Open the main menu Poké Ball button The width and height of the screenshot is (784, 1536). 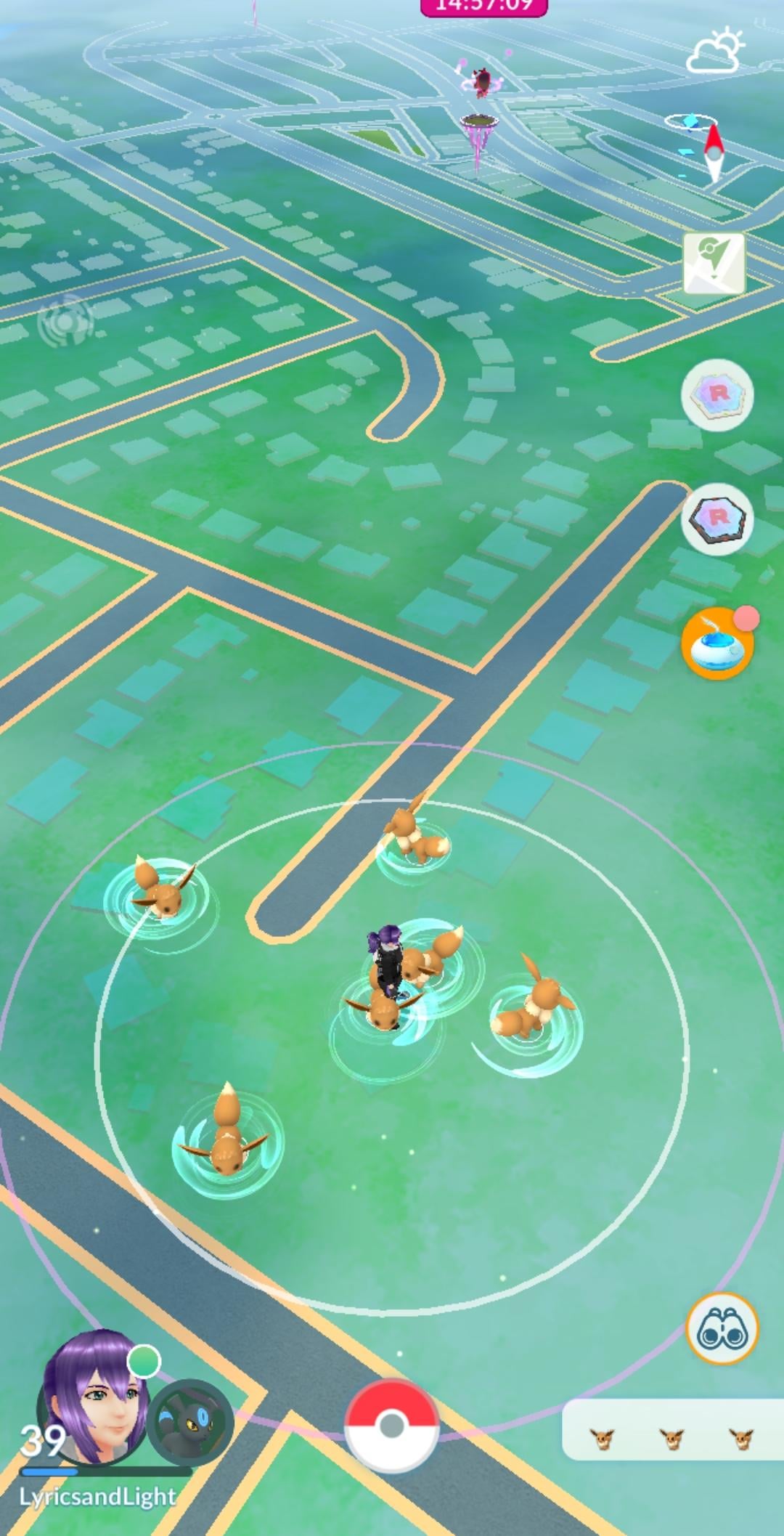(x=391, y=1424)
